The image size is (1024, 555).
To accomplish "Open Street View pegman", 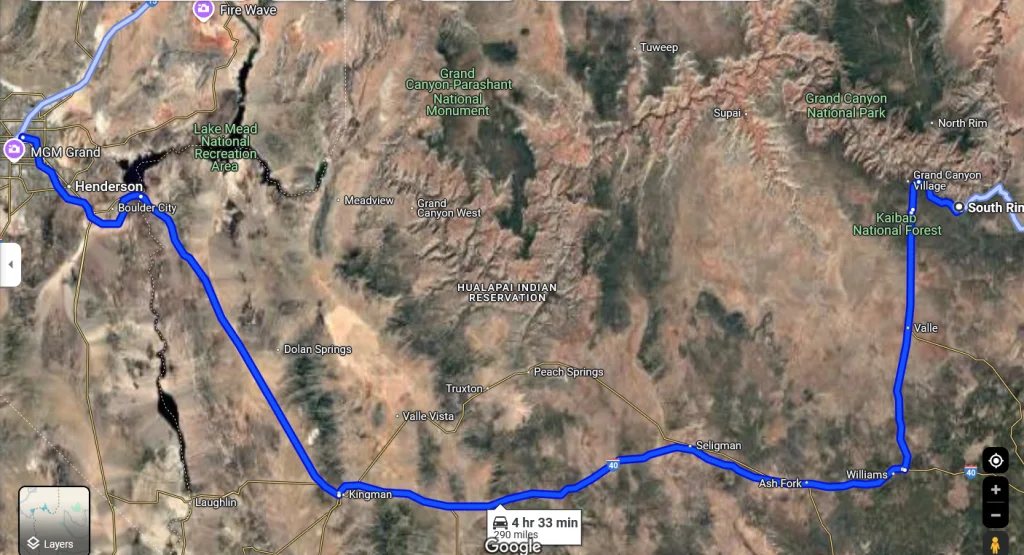I will (994, 545).
